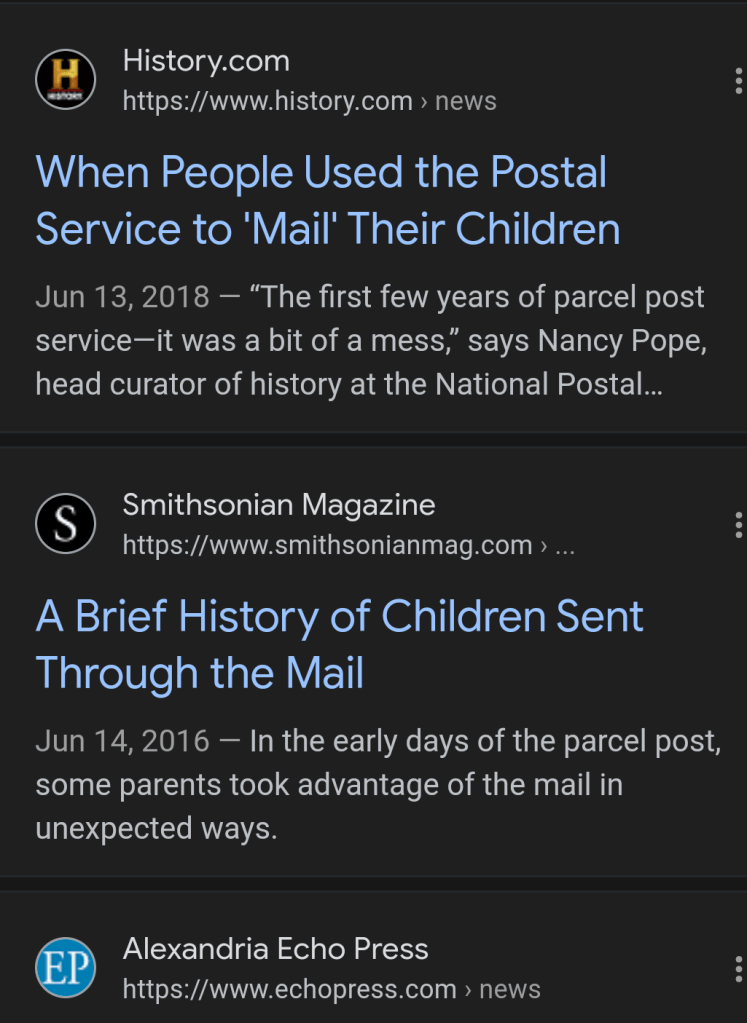
Task: Visit the Alexandria Echo Press site header link
Action: point(276,949)
